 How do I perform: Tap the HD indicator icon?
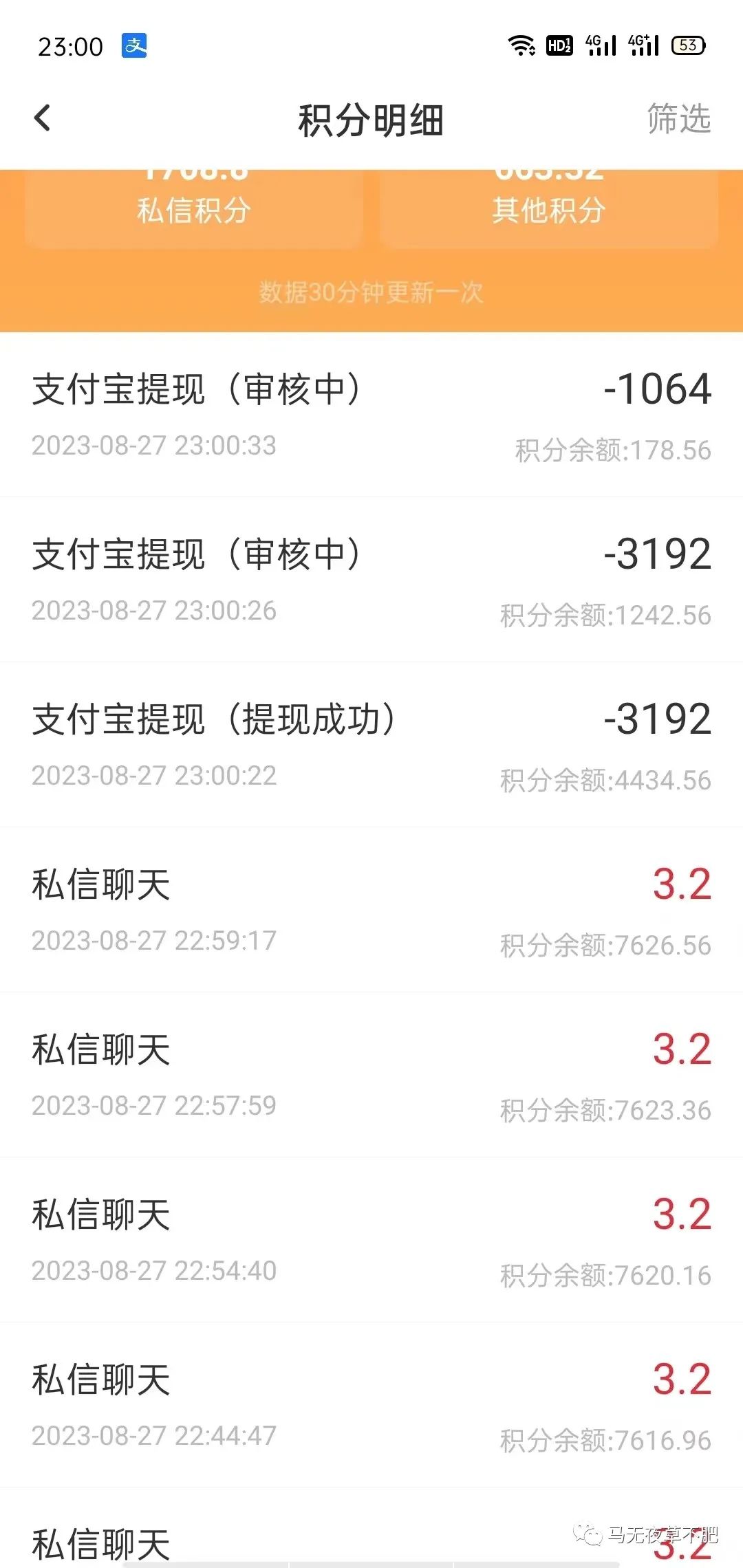tap(559, 45)
